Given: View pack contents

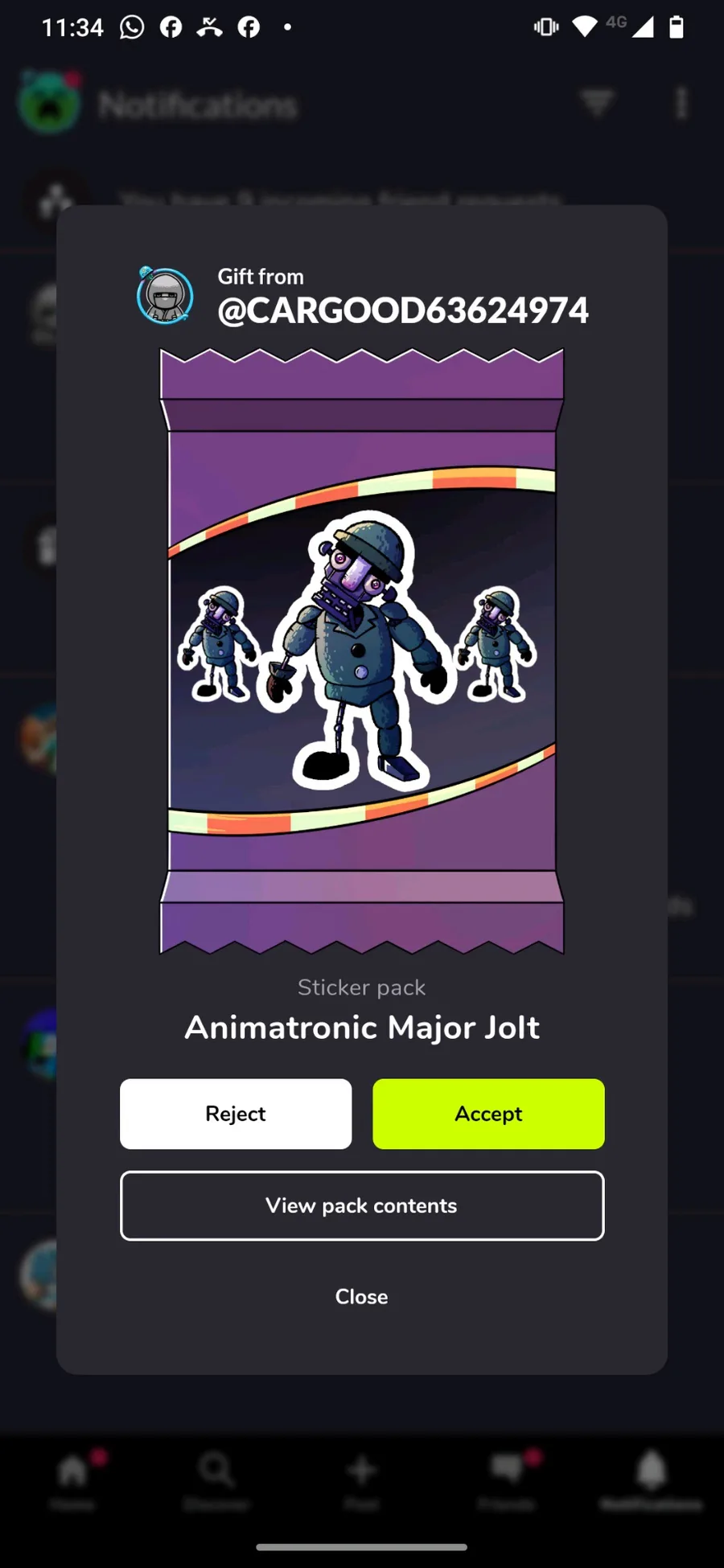Looking at the screenshot, I should coord(362,1205).
